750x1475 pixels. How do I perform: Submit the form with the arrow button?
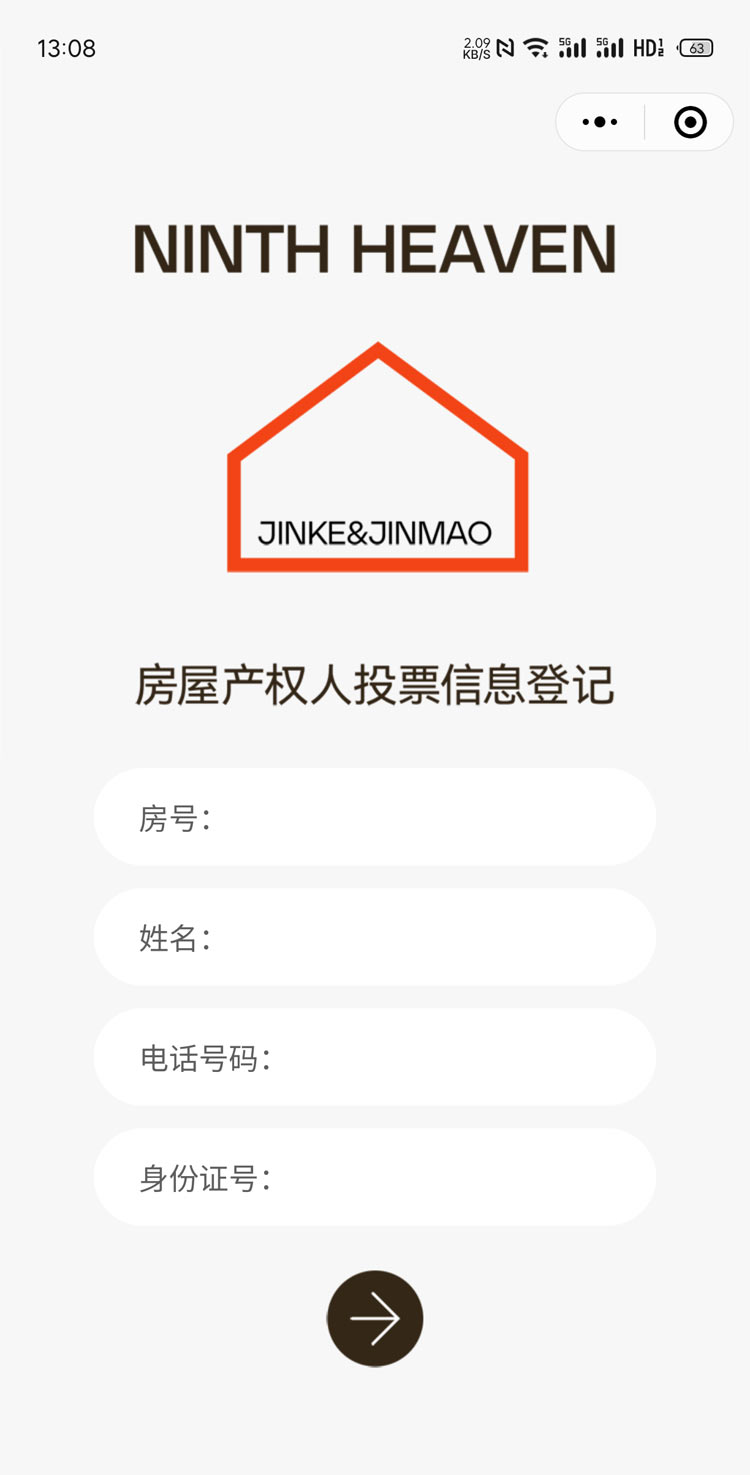(375, 1318)
